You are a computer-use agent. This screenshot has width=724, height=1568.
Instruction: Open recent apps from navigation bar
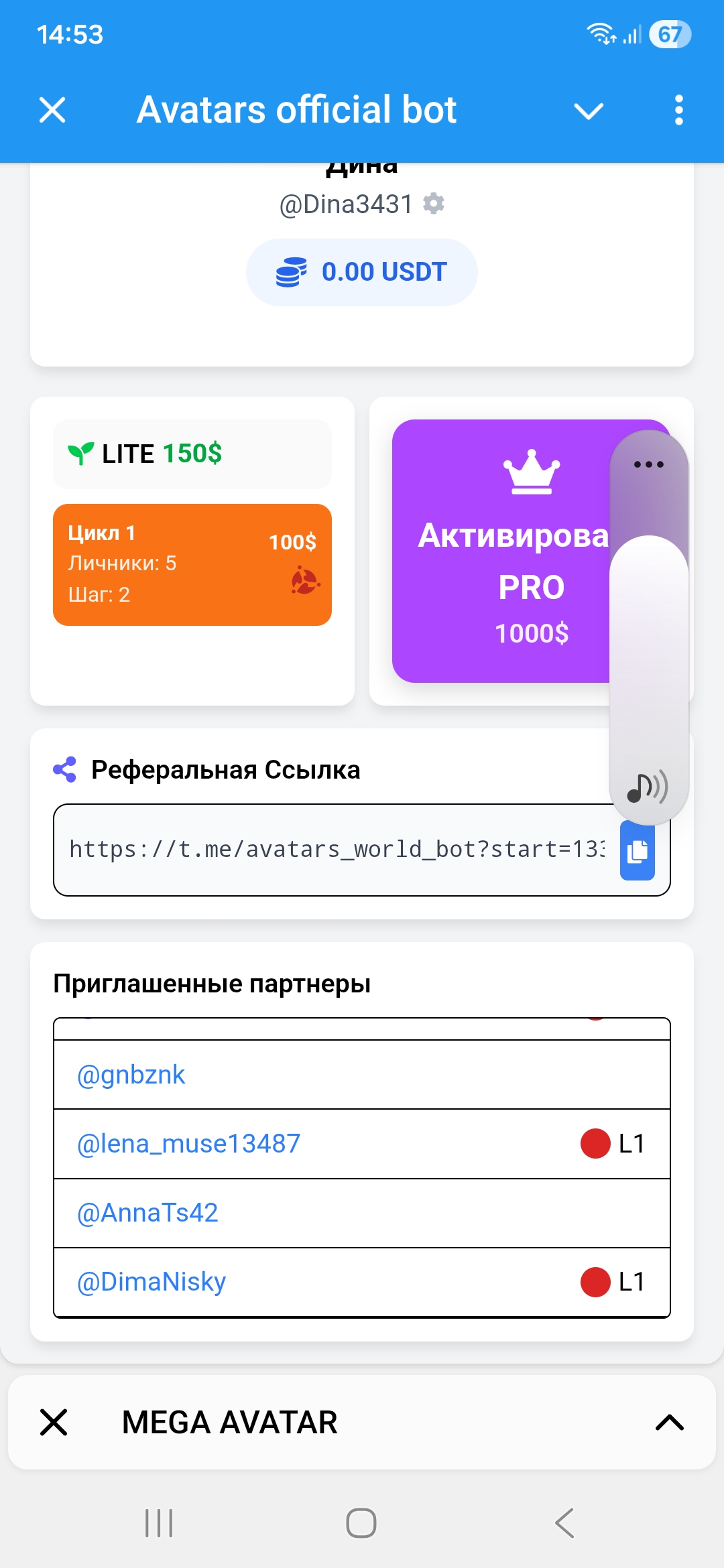tap(159, 1523)
